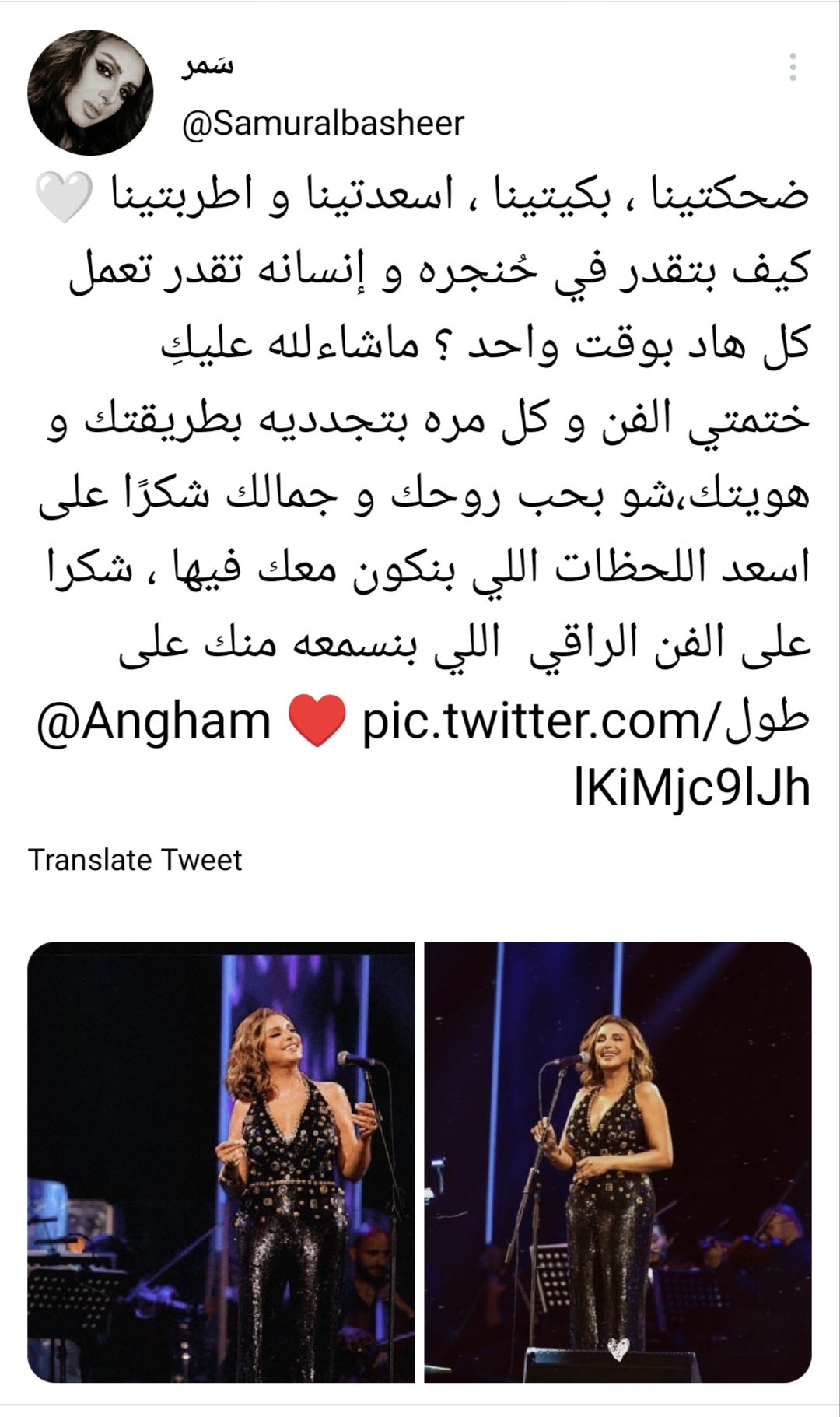
Task: Open the tweet's three-dot overflow menu
Action: pos(793,68)
